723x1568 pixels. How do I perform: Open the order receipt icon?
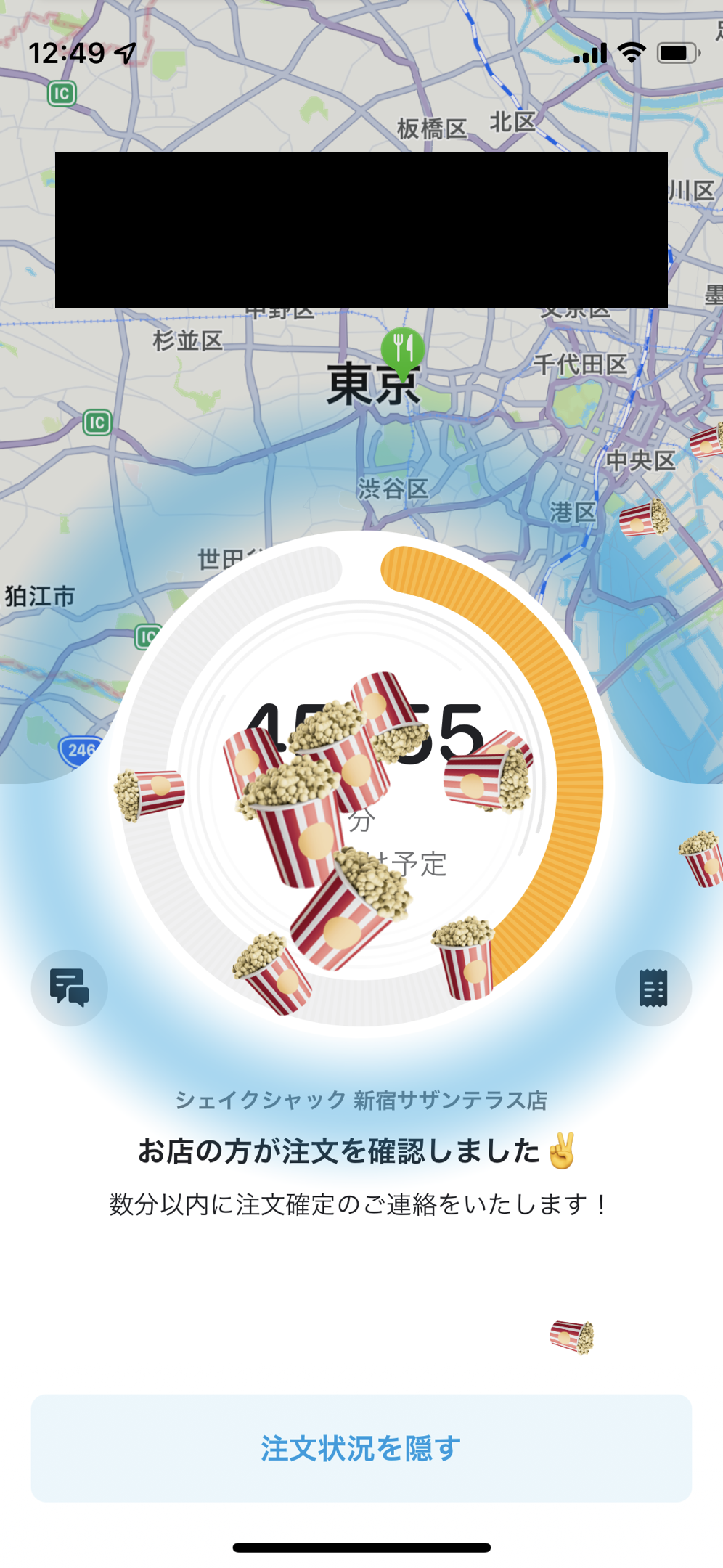(x=653, y=987)
